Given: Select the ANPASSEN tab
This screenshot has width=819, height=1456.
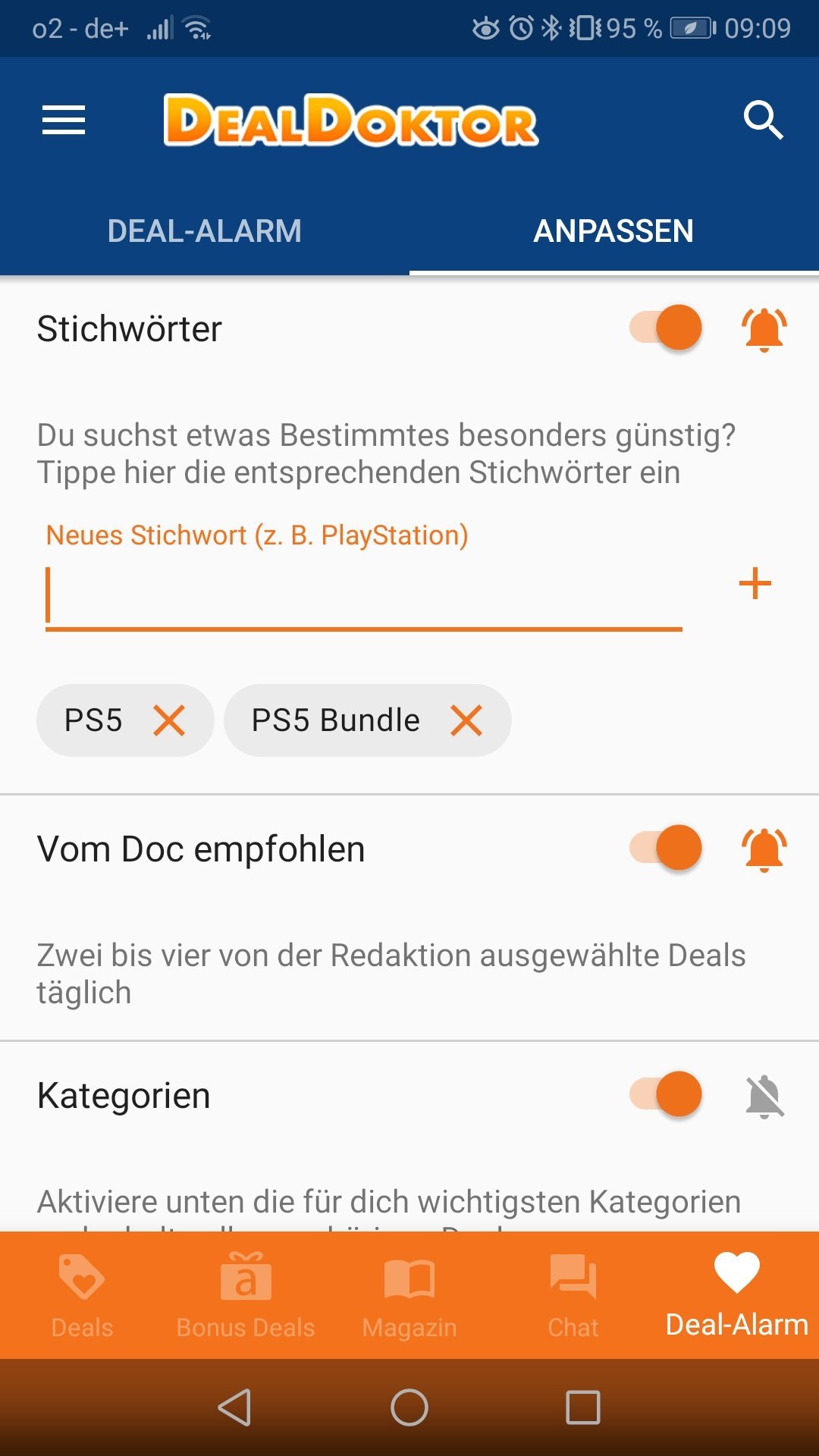Looking at the screenshot, I should [614, 231].
